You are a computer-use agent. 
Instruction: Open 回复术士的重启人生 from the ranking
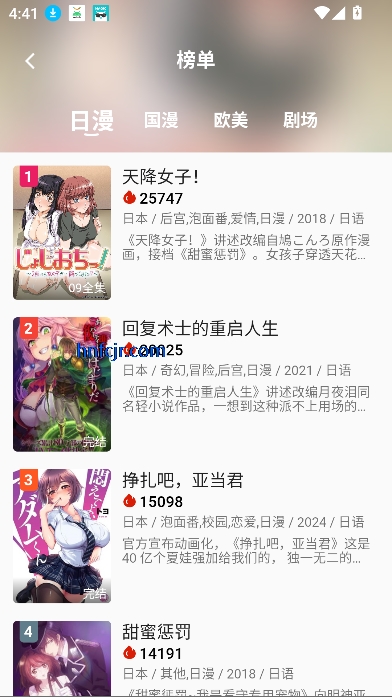[x=196, y=384]
